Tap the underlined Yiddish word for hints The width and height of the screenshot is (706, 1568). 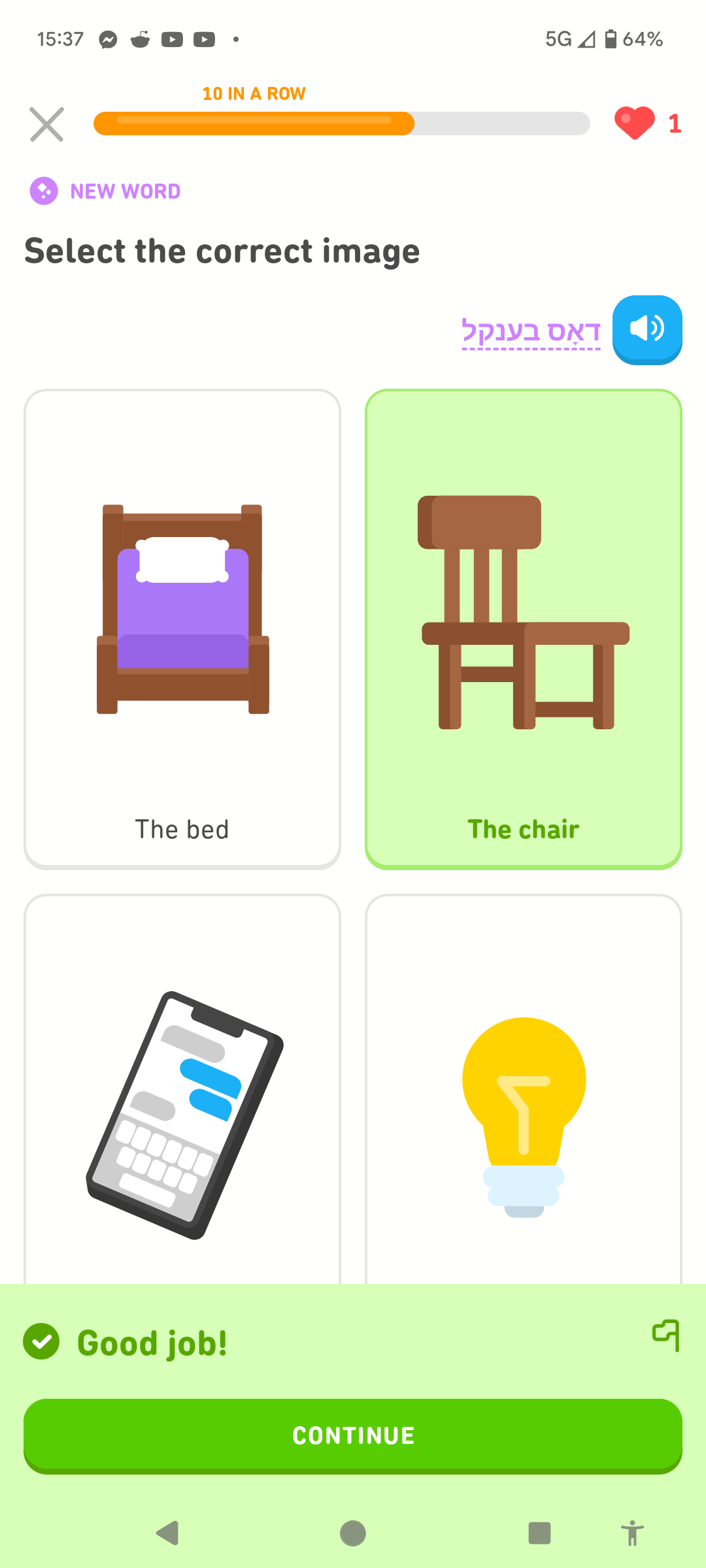point(531,332)
